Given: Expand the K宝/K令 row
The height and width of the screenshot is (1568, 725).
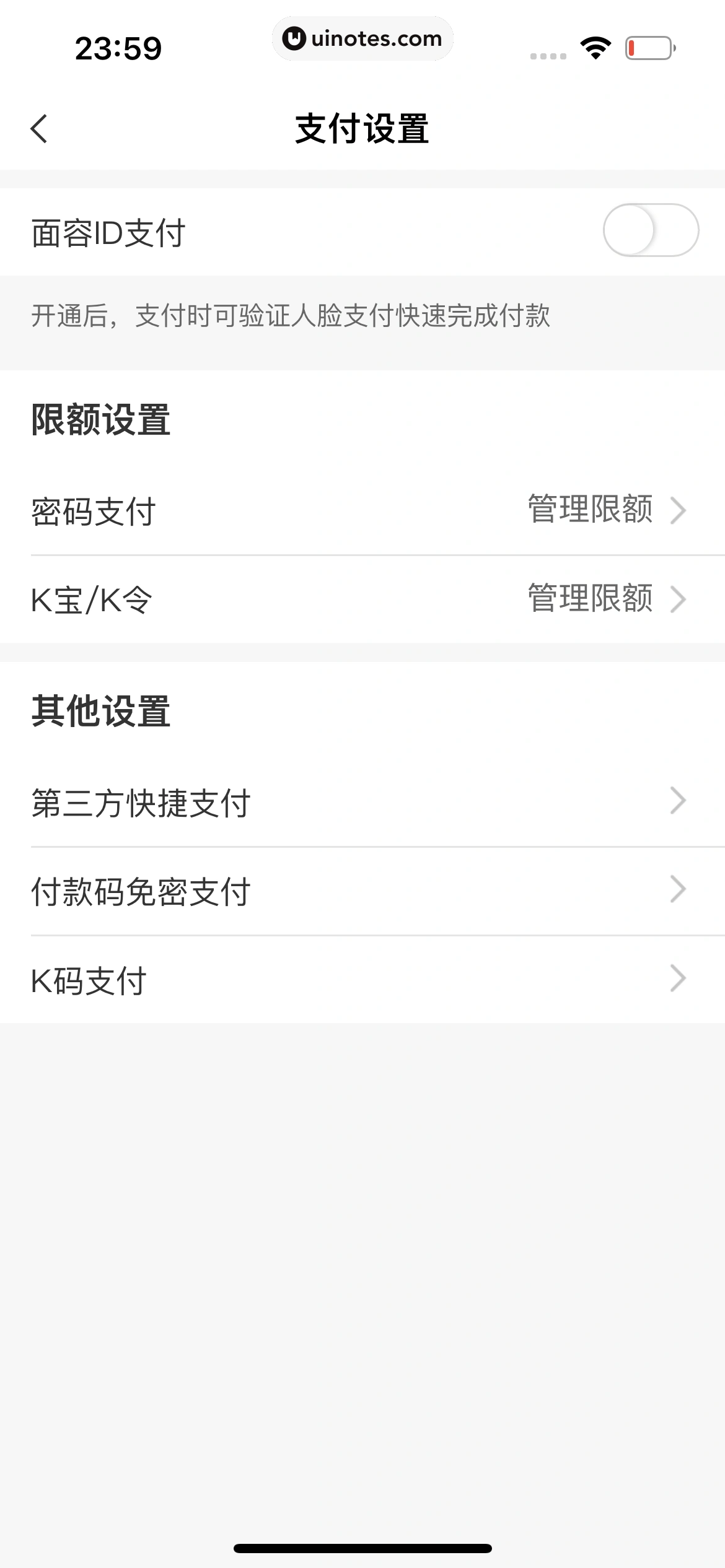Looking at the screenshot, I should click(362, 598).
